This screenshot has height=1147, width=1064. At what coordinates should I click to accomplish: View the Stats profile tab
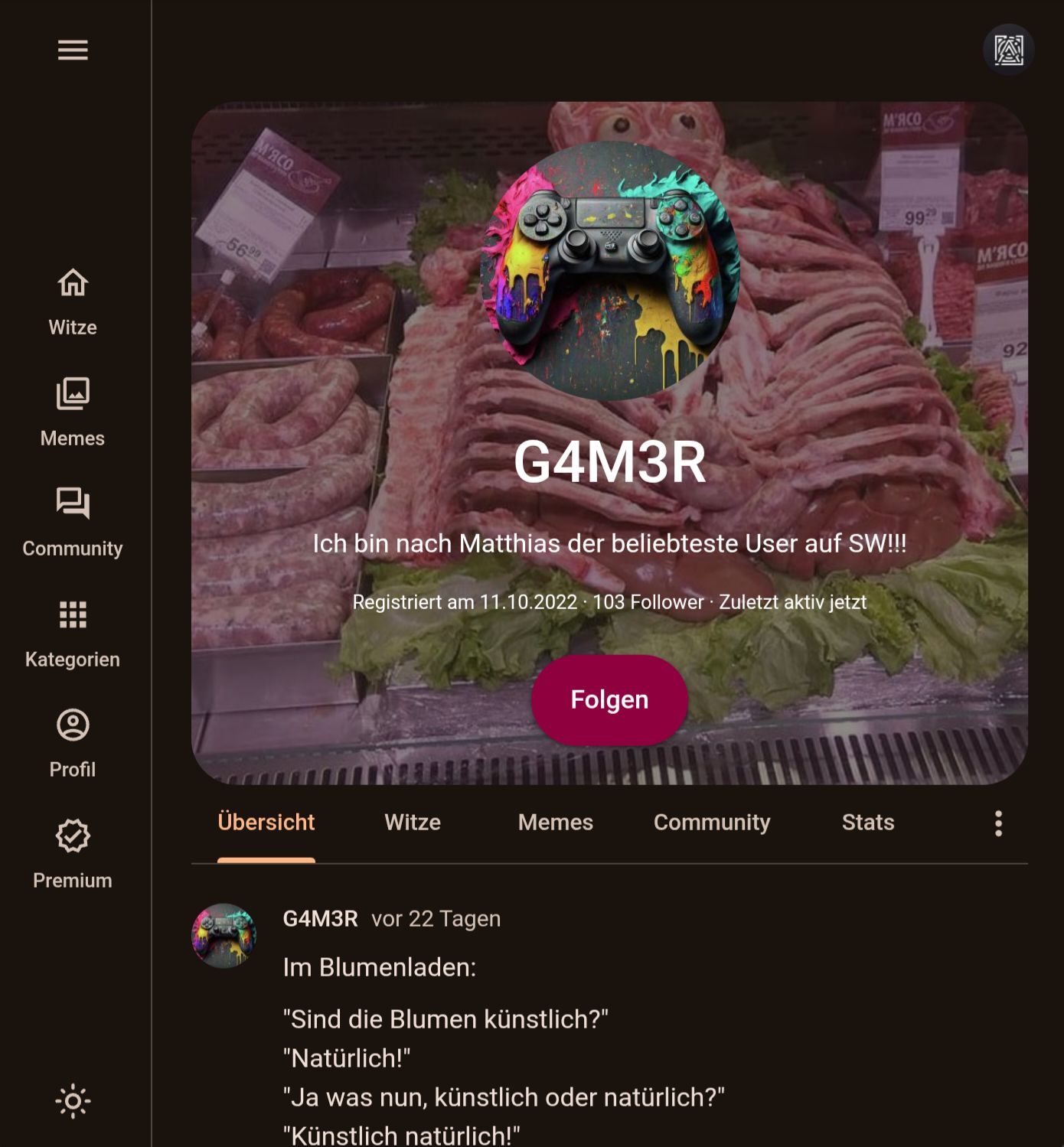[x=867, y=823]
